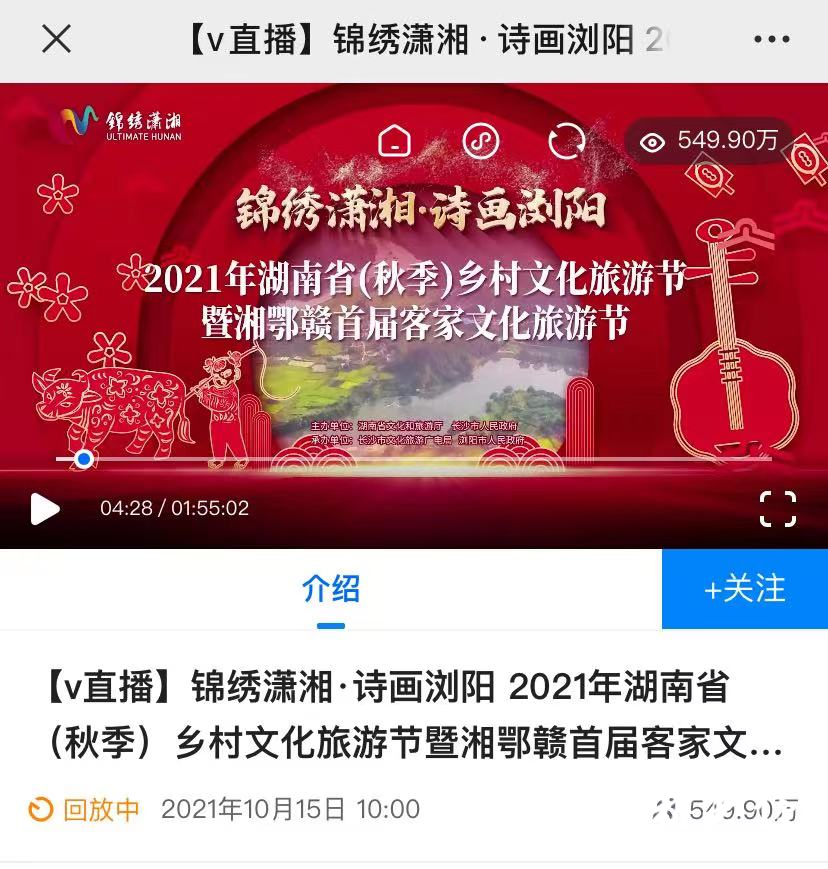
Task: Switch to the 介绍 tab
Action: pyautogui.click(x=331, y=589)
